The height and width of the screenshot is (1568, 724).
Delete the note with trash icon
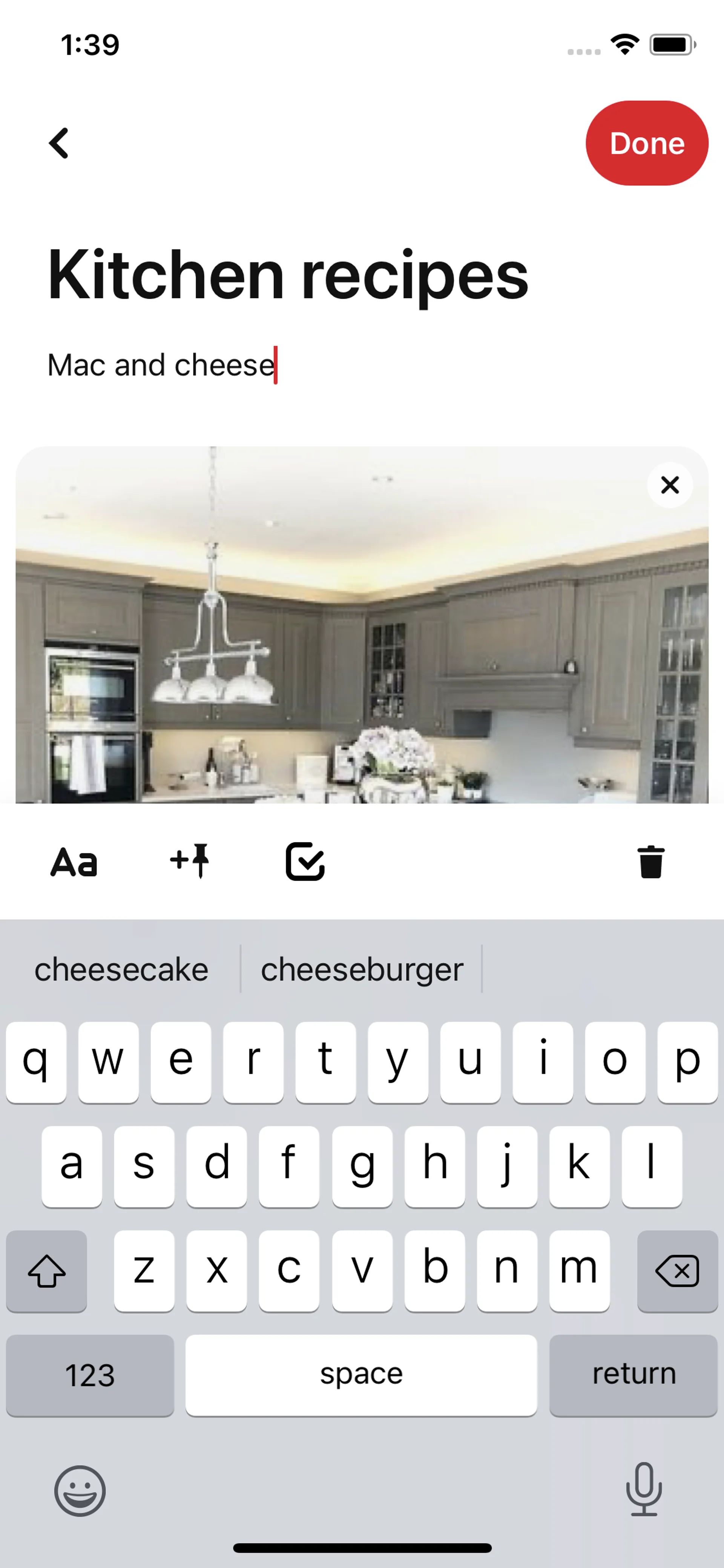click(x=650, y=862)
